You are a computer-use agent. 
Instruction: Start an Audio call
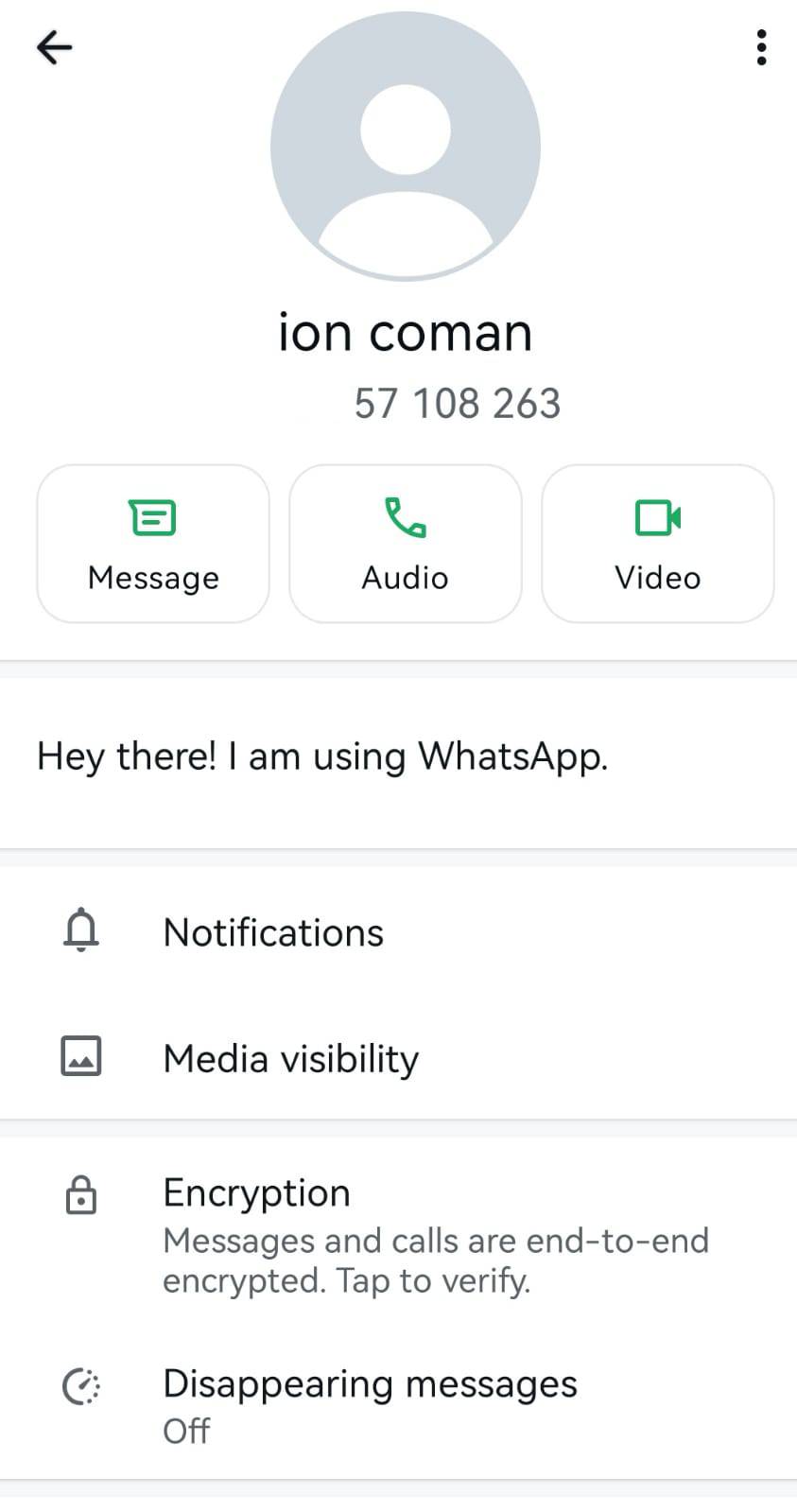406,544
